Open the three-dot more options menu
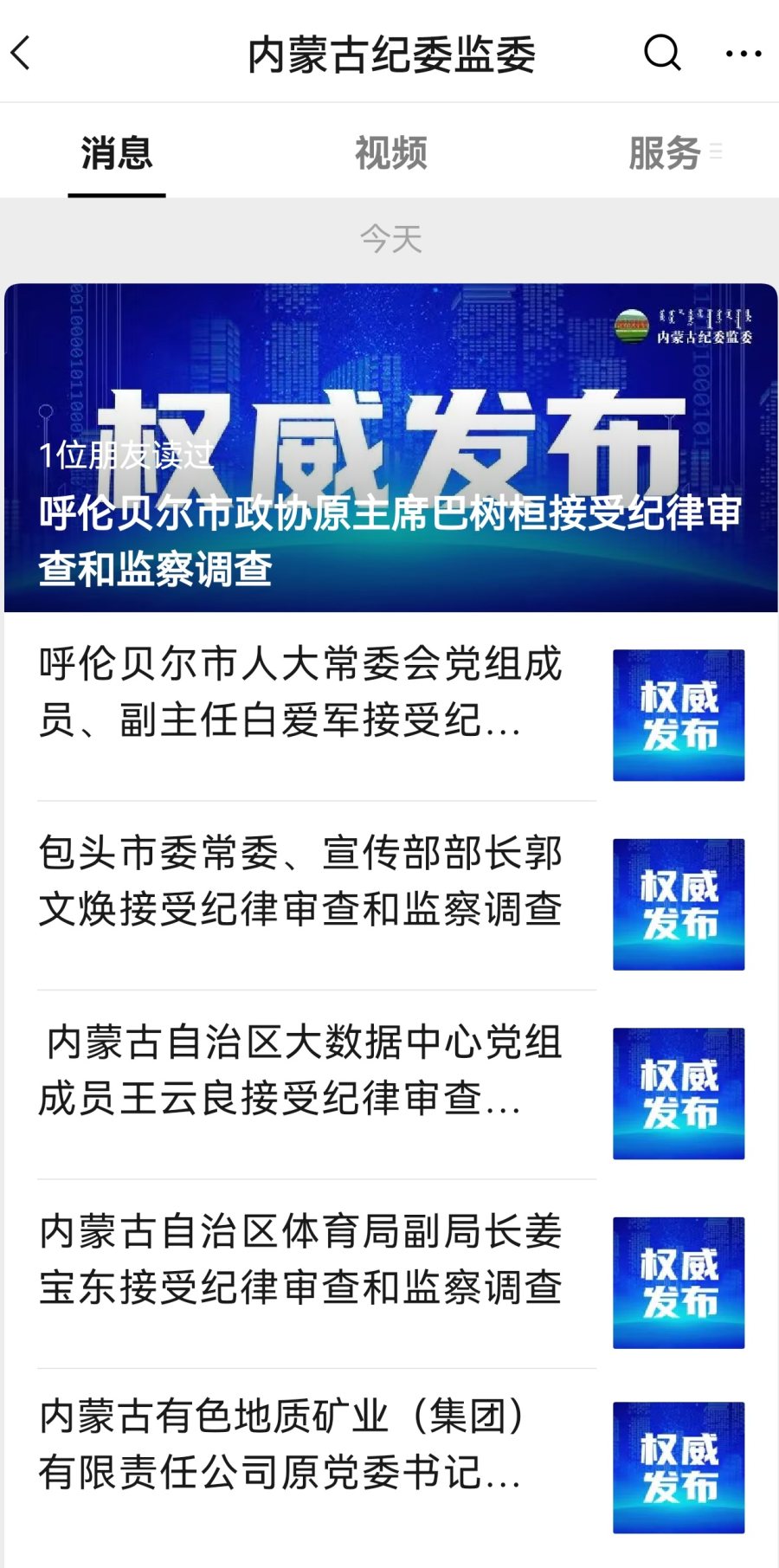The height and width of the screenshot is (1568, 779). point(743,54)
